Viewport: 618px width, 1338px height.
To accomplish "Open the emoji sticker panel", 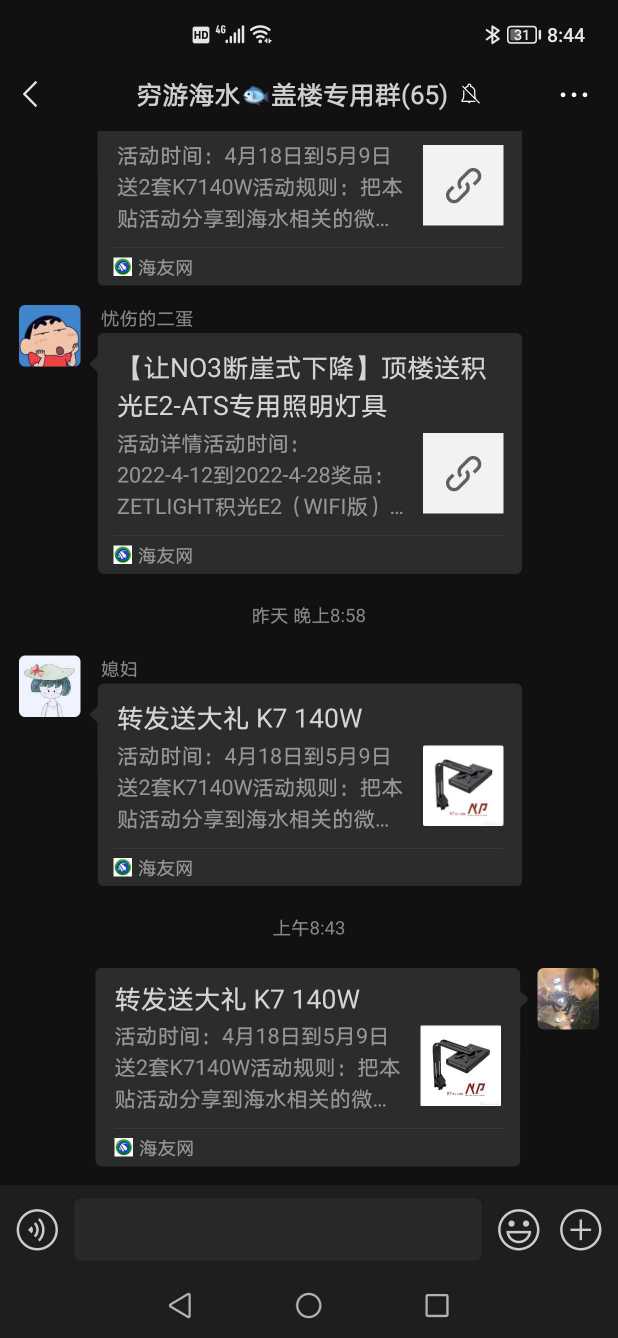I will 519,1229.
